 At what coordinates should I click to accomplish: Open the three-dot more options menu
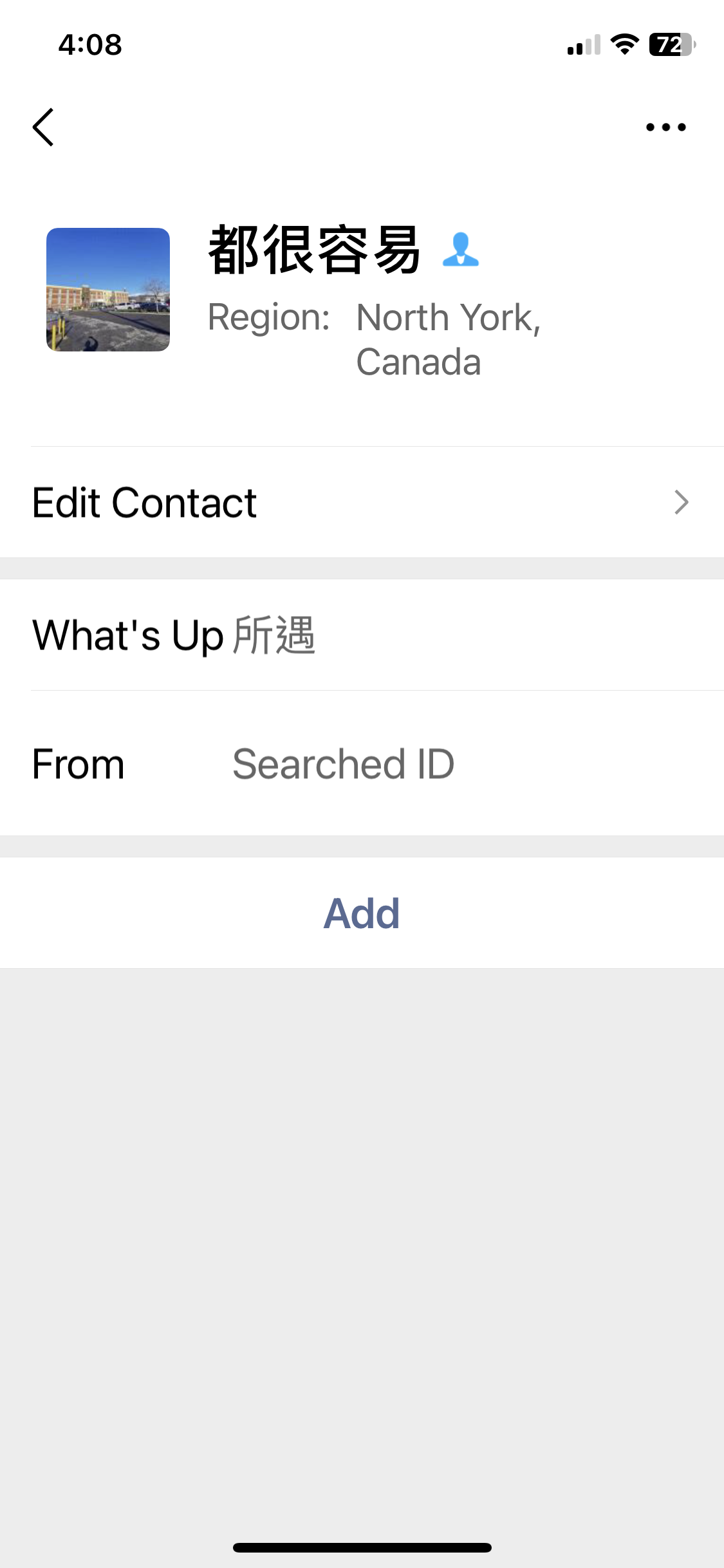[x=665, y=127]
